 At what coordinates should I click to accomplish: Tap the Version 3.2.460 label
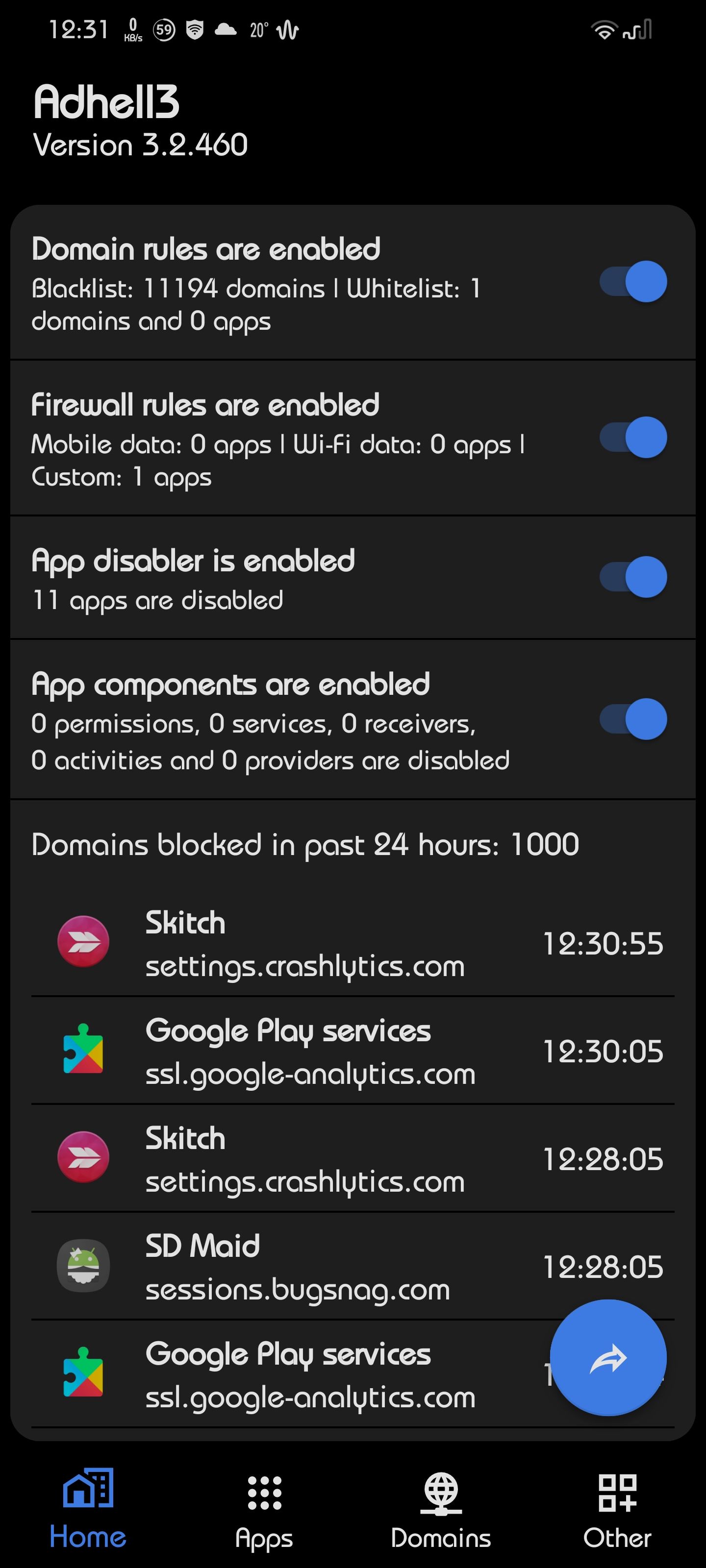(141, 144)
